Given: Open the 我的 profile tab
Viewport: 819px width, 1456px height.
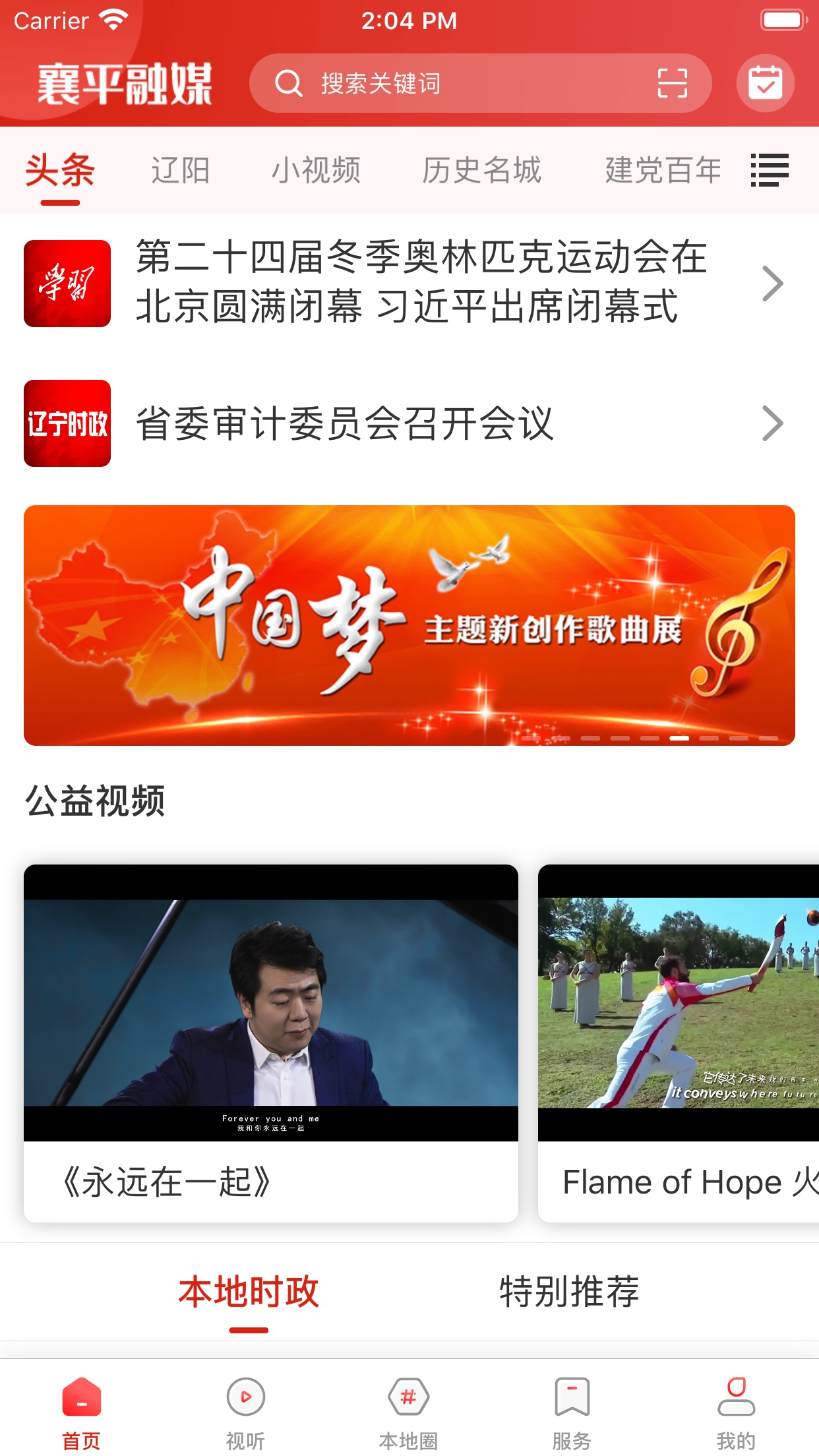Looking at the screenshot, I should coord(736,1412).
